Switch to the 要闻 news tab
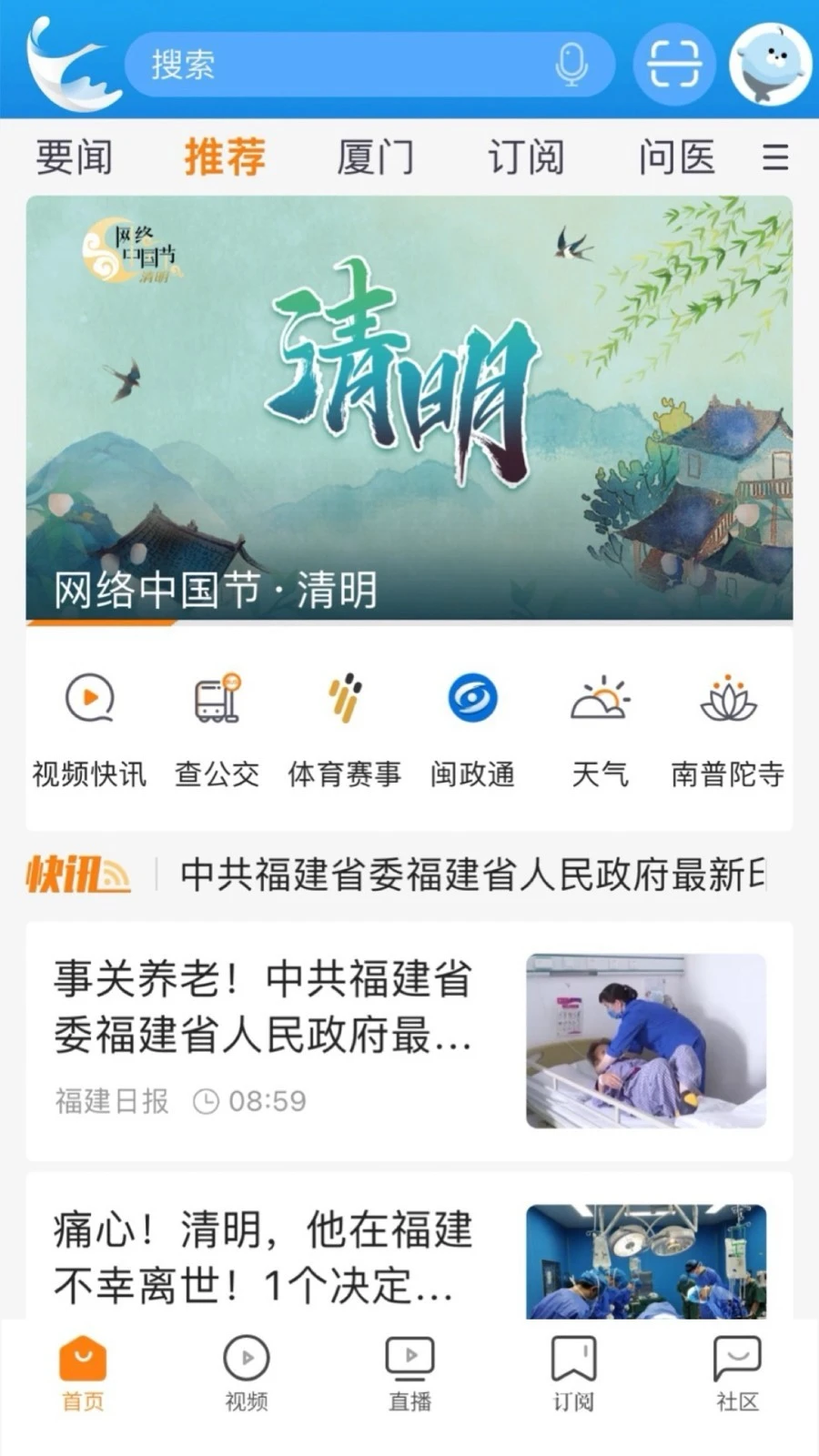The width and height of the screenshot is (819, 1456). (x=73, y=157)
